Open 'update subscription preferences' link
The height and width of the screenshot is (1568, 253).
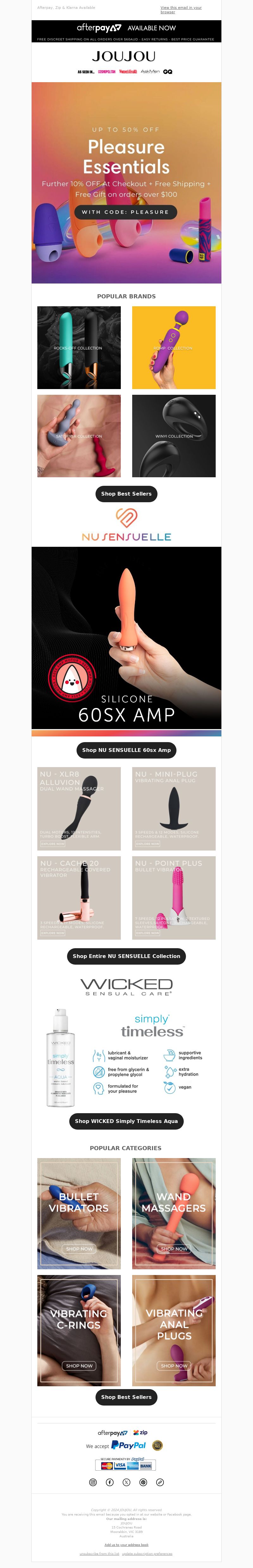point(147,1553)
